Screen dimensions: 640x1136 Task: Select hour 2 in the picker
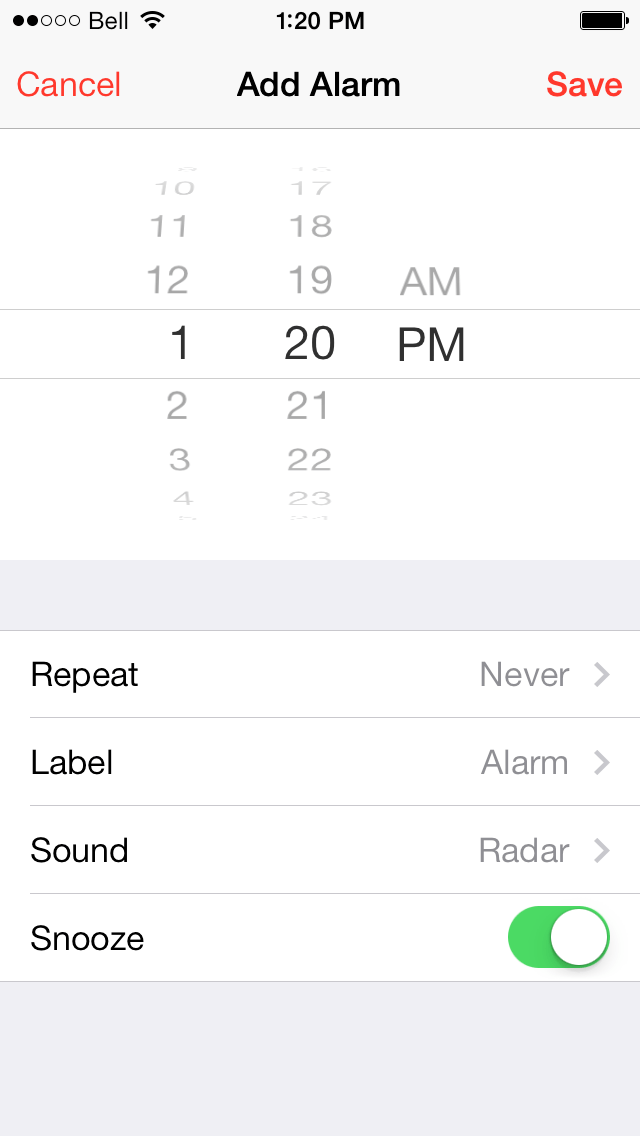pos(177,406)
